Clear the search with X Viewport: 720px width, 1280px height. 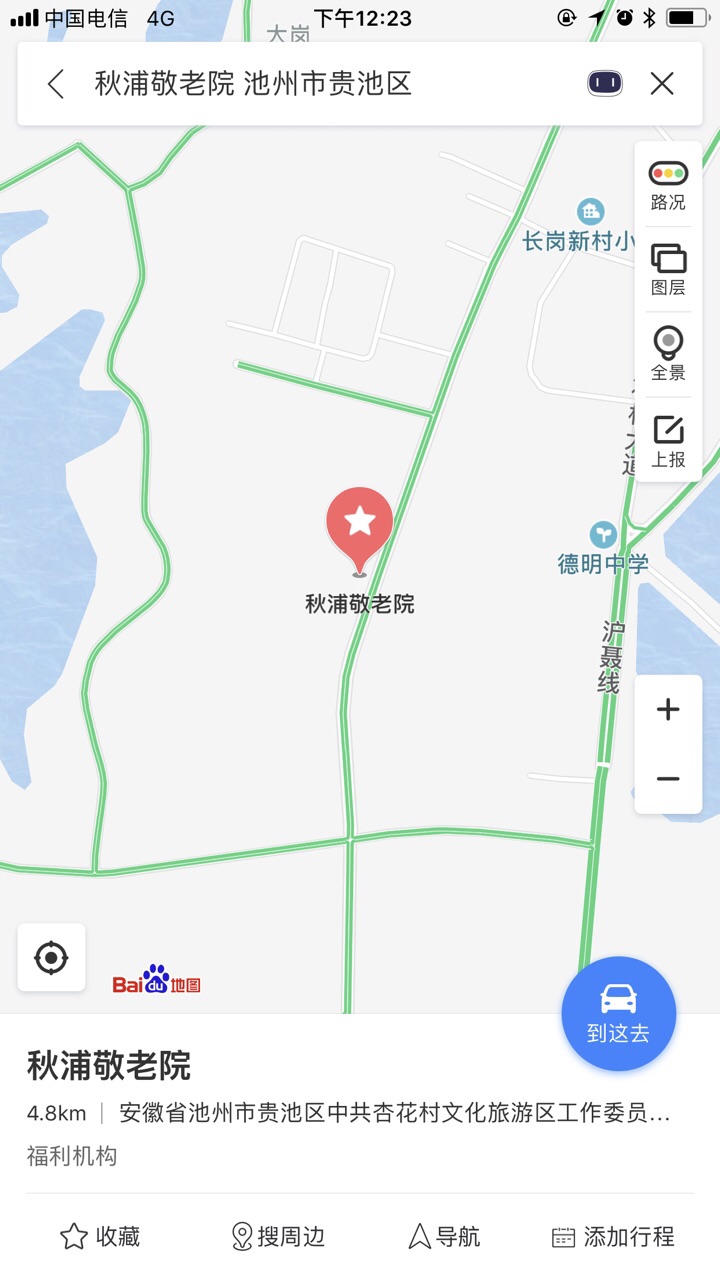click(x=662, y=84)
